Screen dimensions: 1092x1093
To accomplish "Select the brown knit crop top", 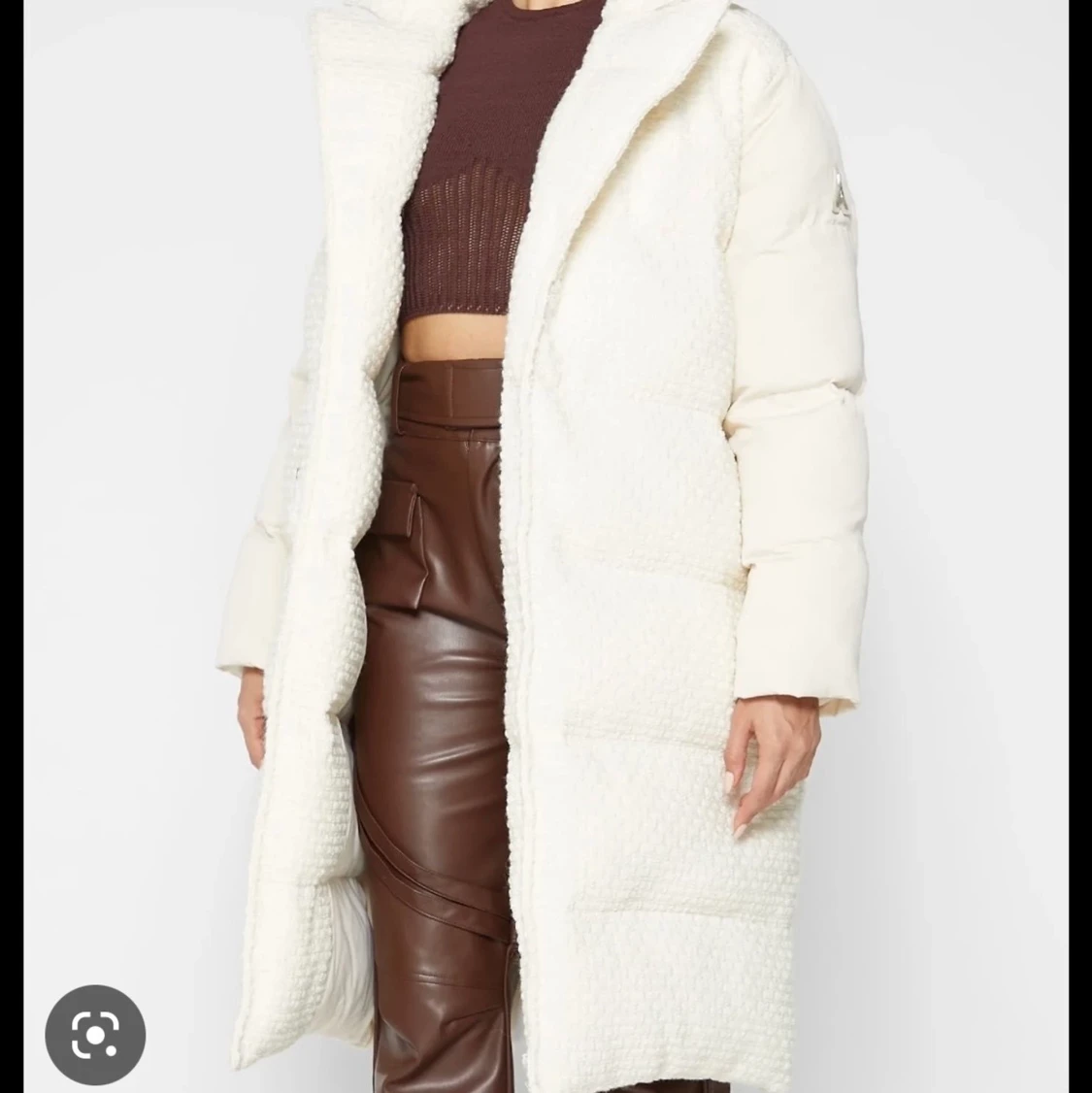I will 476,175.
